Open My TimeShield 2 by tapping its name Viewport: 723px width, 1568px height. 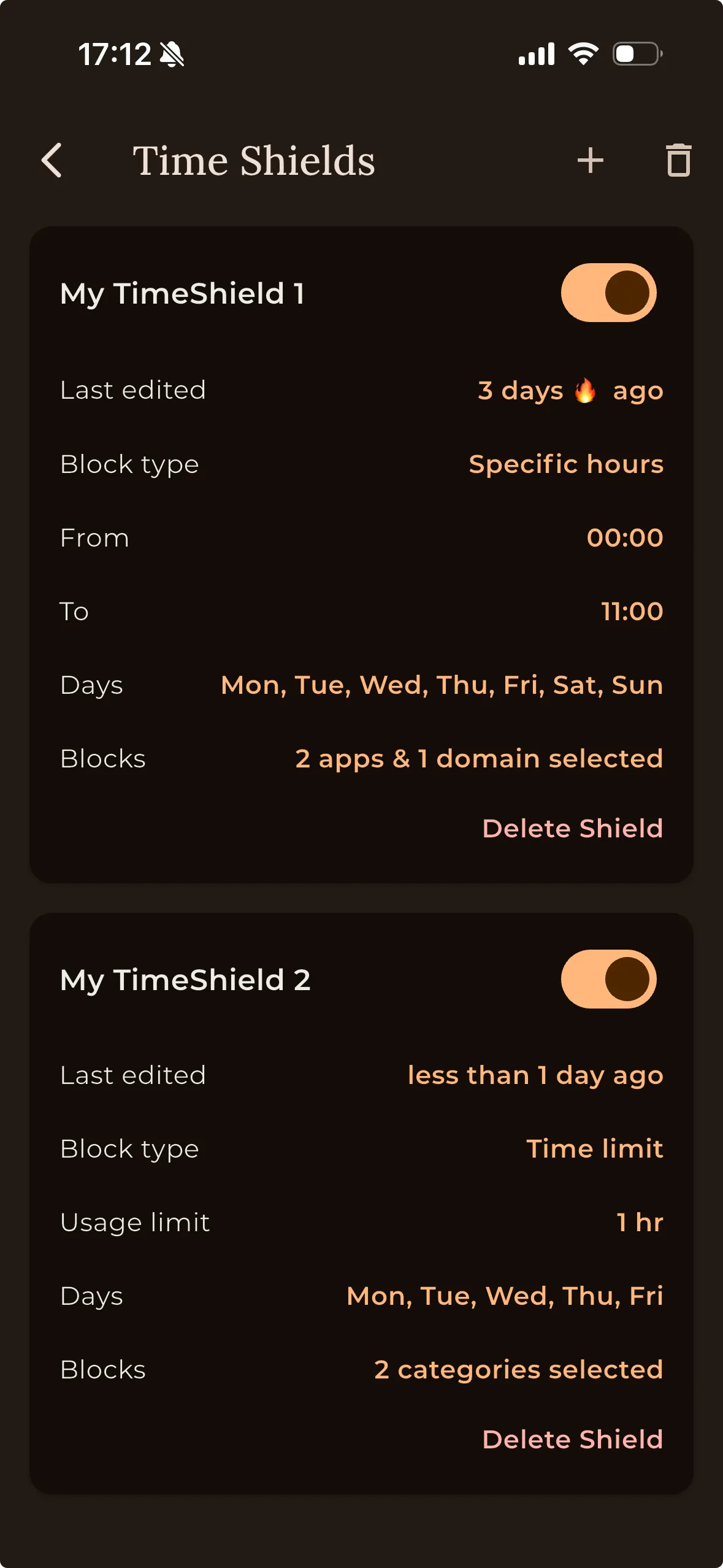(185, 980)
